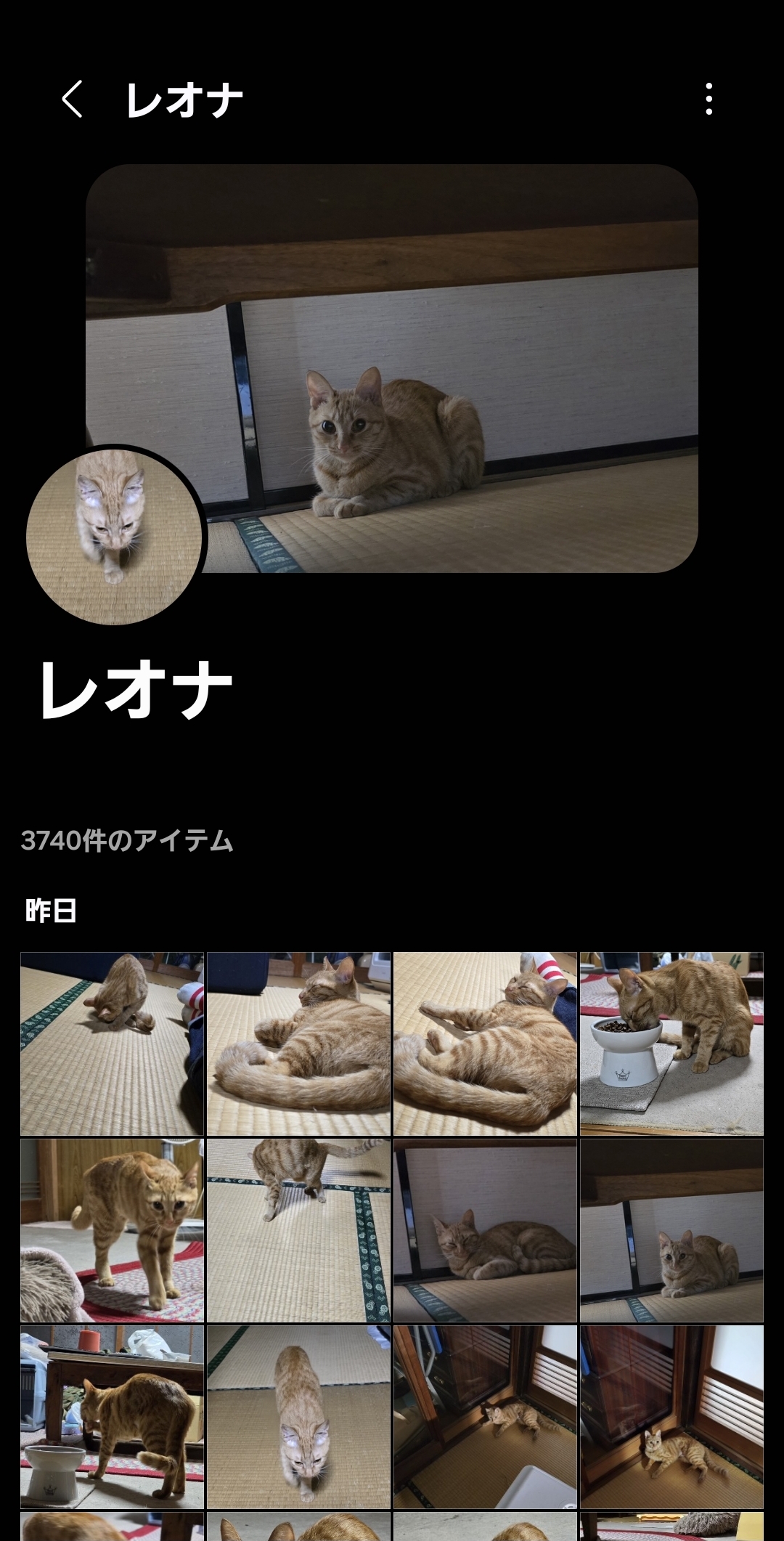Image resolution: width=784 pixels, height=1541 pixels.
Task: Open photo of cat walking away on tatami
Action: tap(298, 1230)
